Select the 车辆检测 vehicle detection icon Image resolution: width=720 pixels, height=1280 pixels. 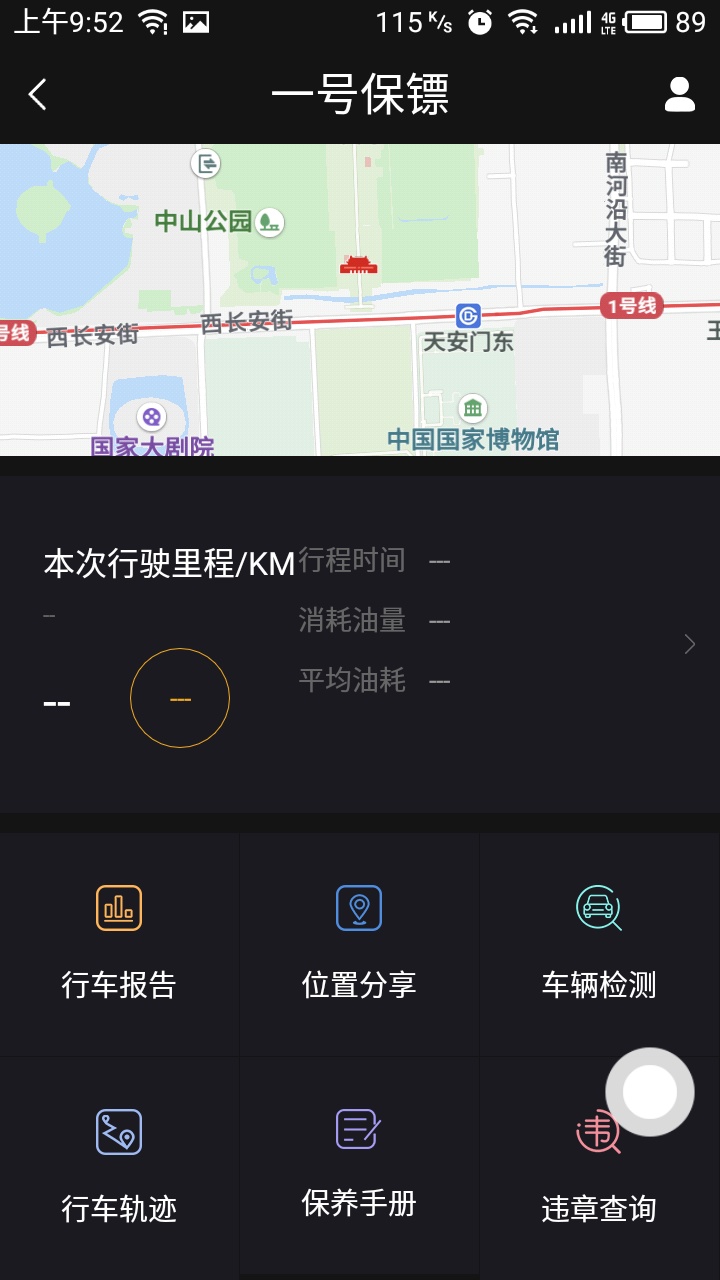click(x=600, y=908)
